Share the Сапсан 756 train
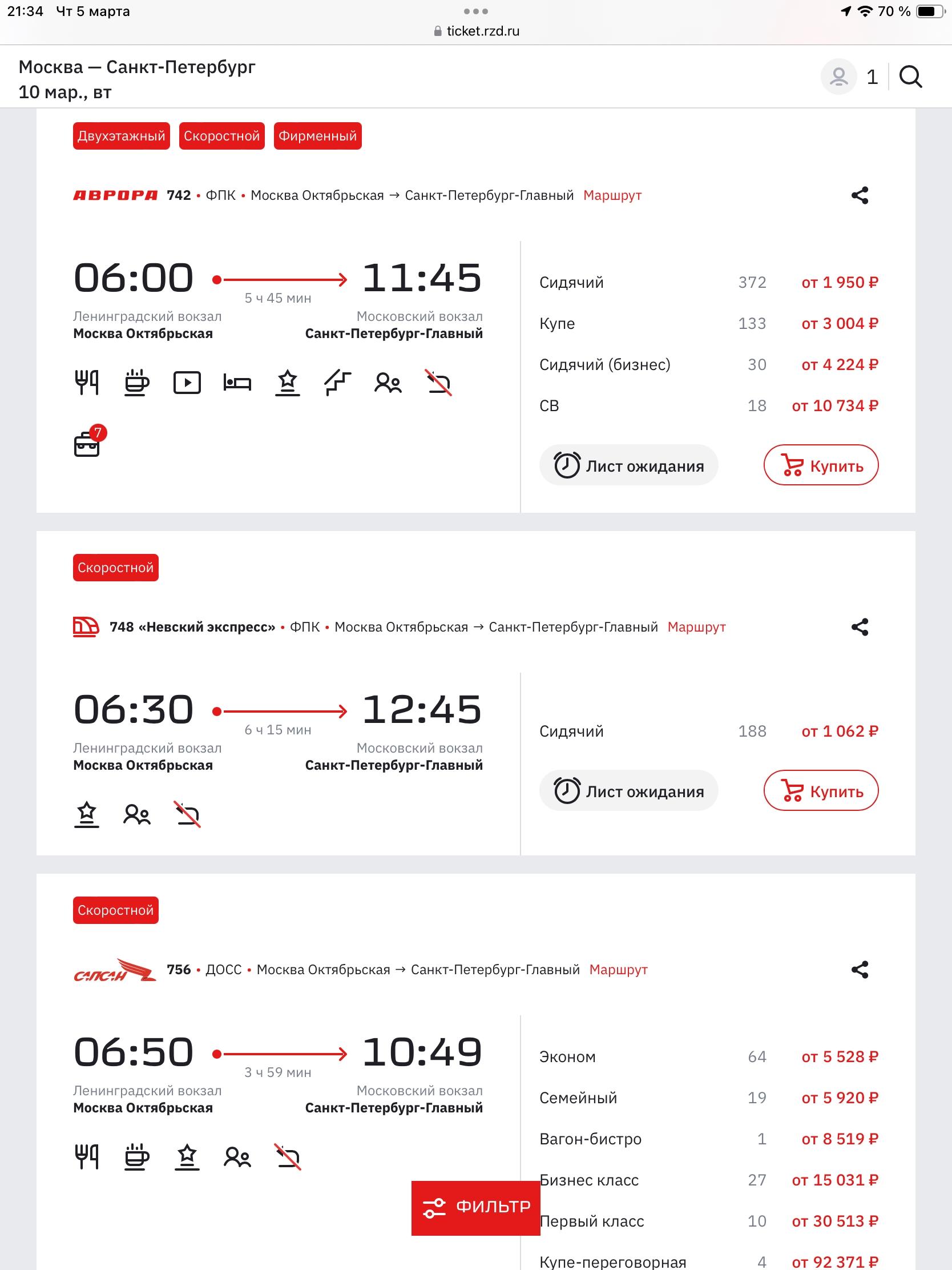This screenshot has width=952, height=1270. click(x=859, y=970)
